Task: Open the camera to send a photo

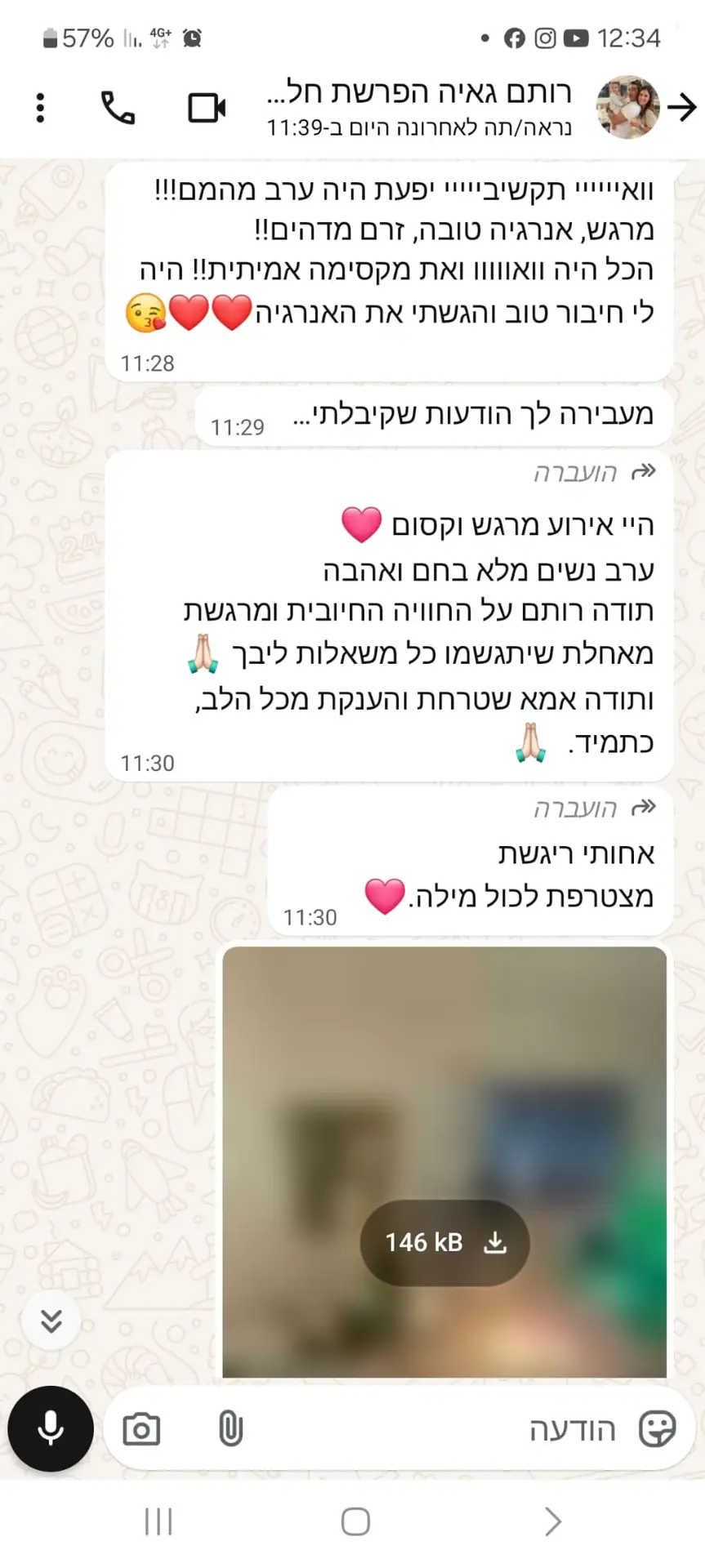Action: point(141,1429)
